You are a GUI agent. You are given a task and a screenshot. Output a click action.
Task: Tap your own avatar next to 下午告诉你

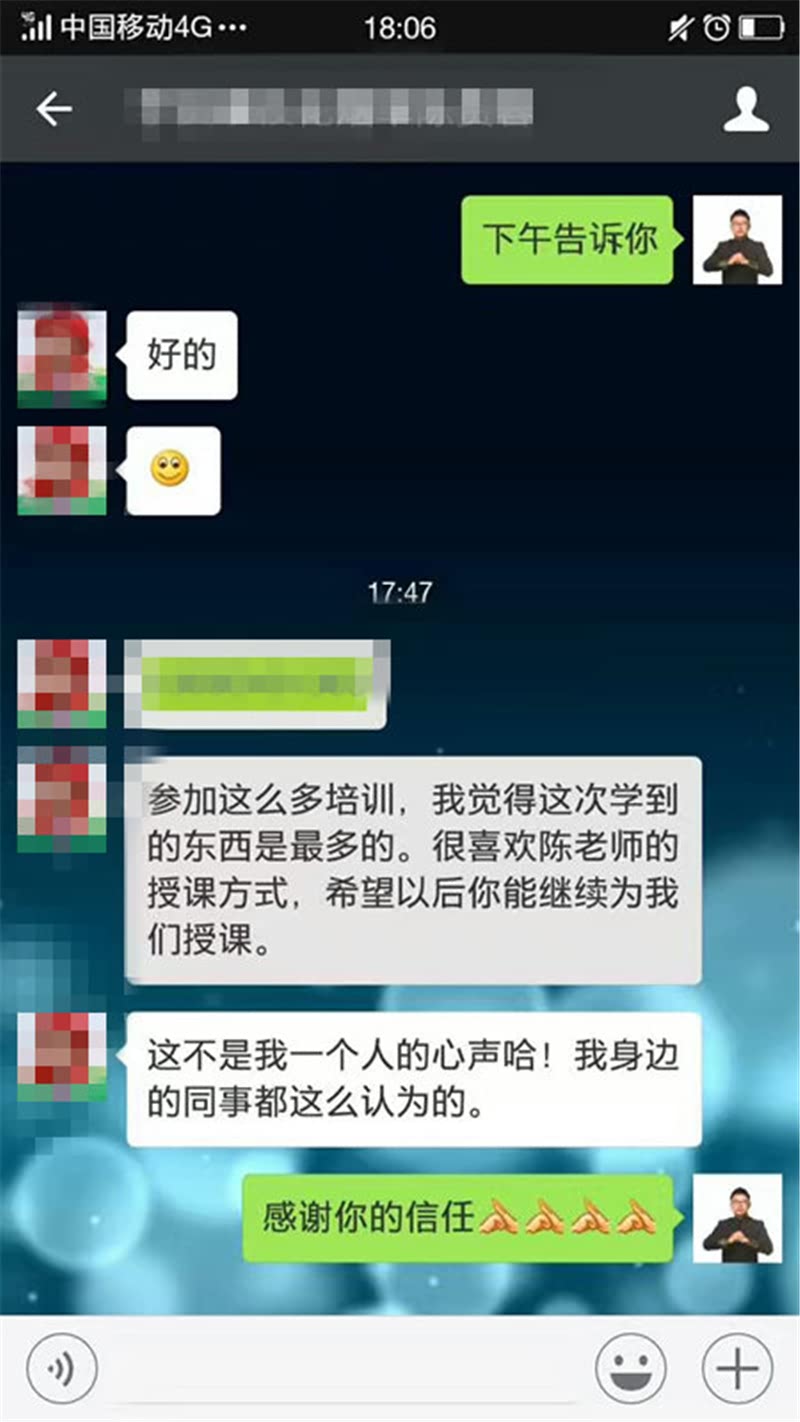click(x=737, y=240)
